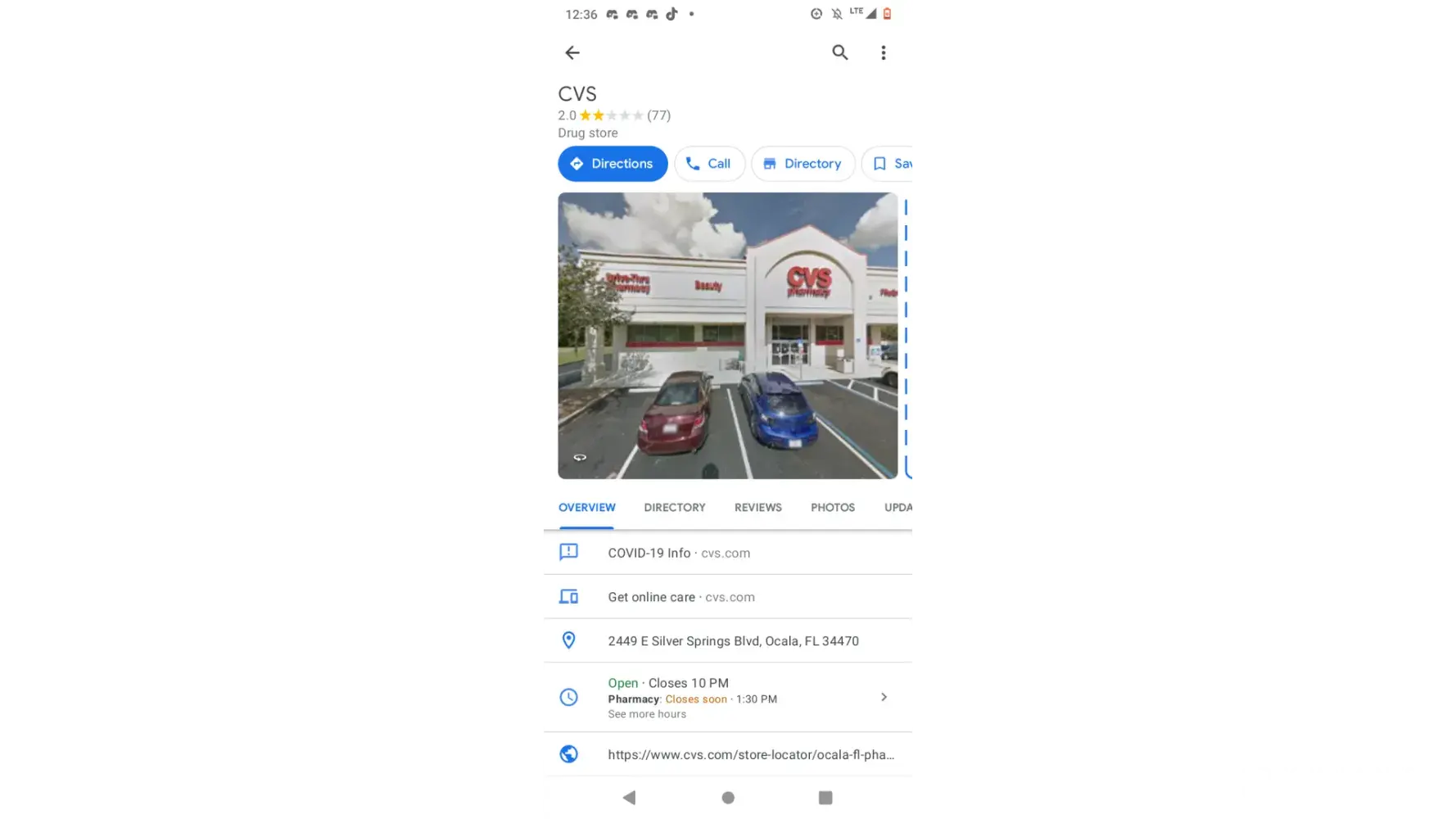The width and height of the screenshot is (1456, 819).
Task: Tap the system home button
Action: (x=728, y=798)
